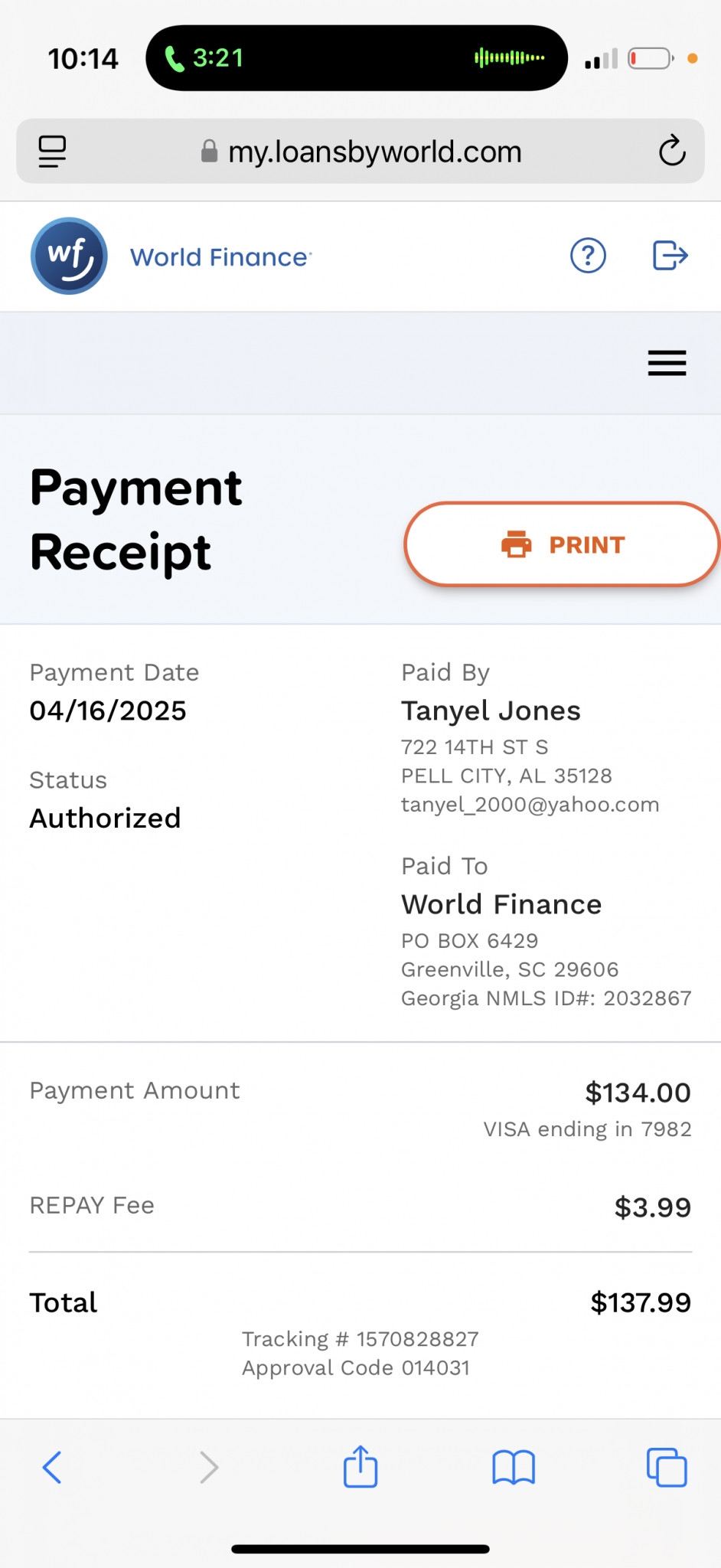Print the payment receipt
Viewport: 721px width, 1568px height.
(x=562, y=544)
